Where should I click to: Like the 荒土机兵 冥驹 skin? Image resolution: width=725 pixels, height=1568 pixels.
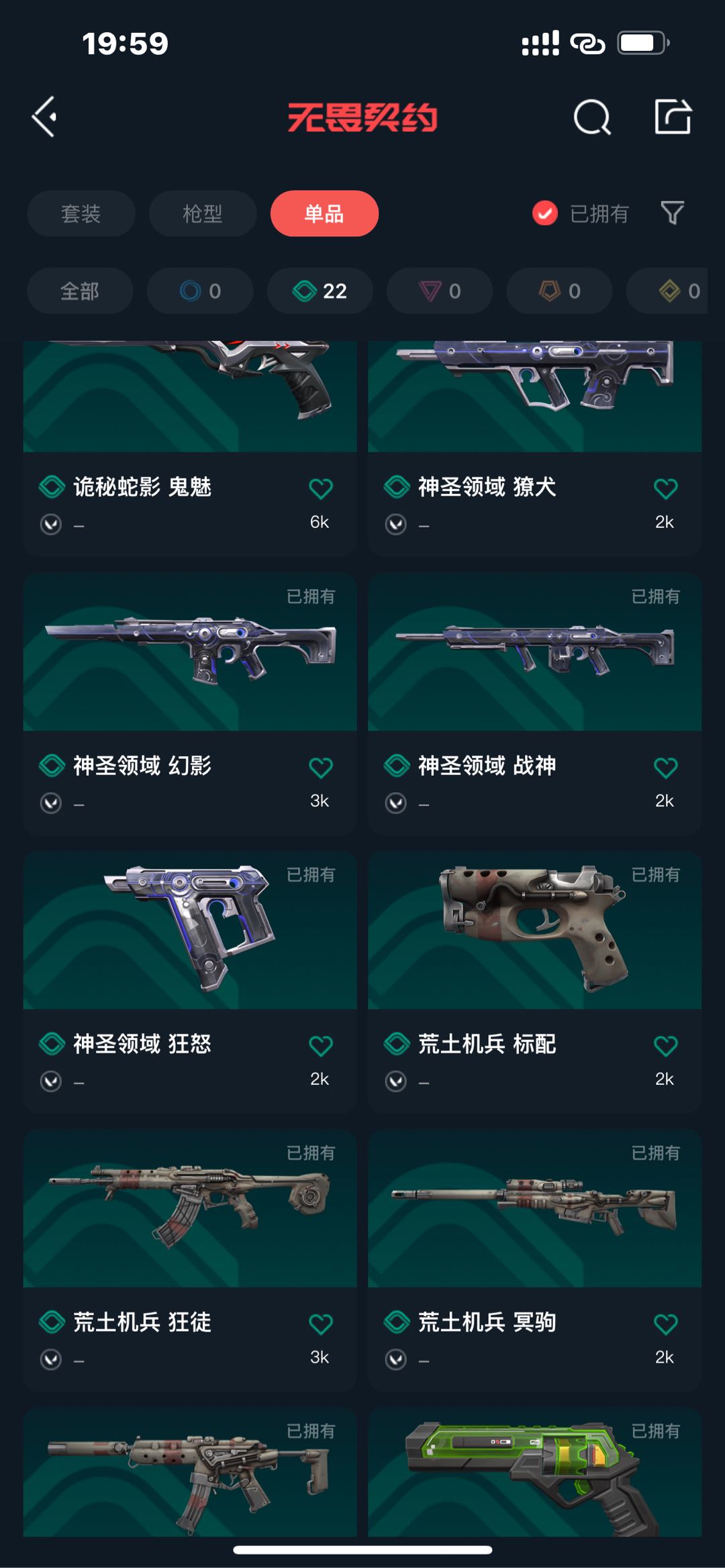point(665,1324)
